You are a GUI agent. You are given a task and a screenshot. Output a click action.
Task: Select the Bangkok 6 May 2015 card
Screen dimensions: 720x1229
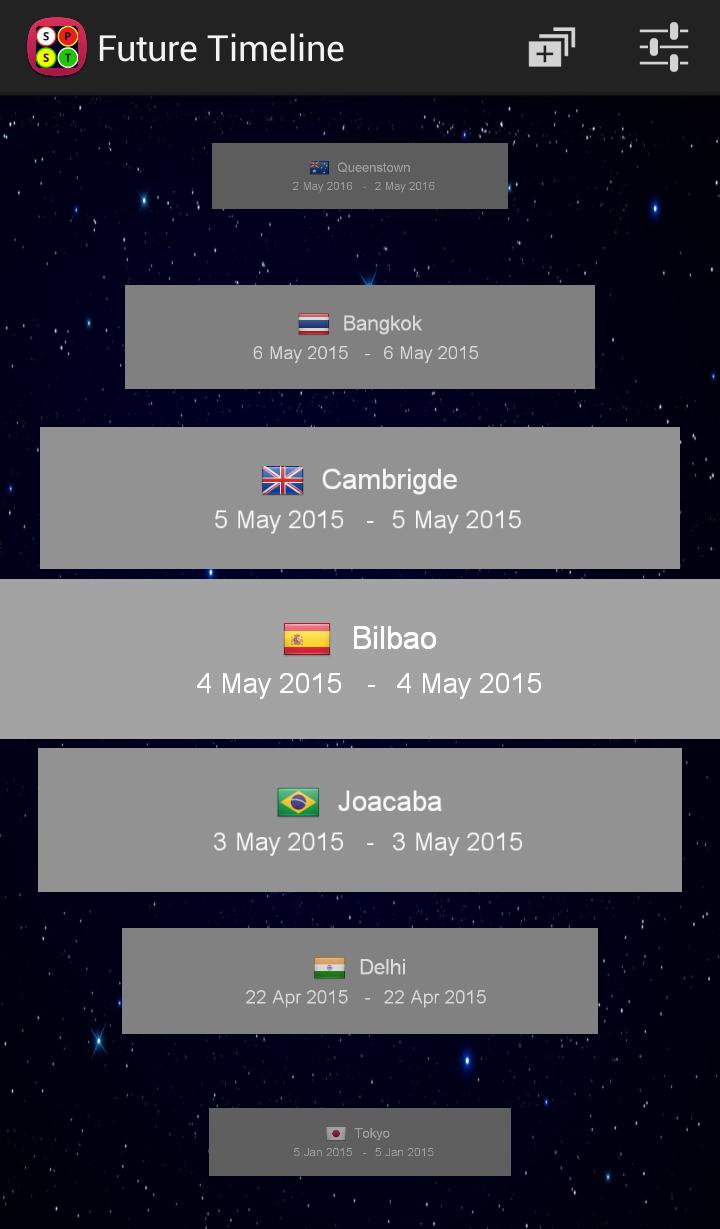360,337
